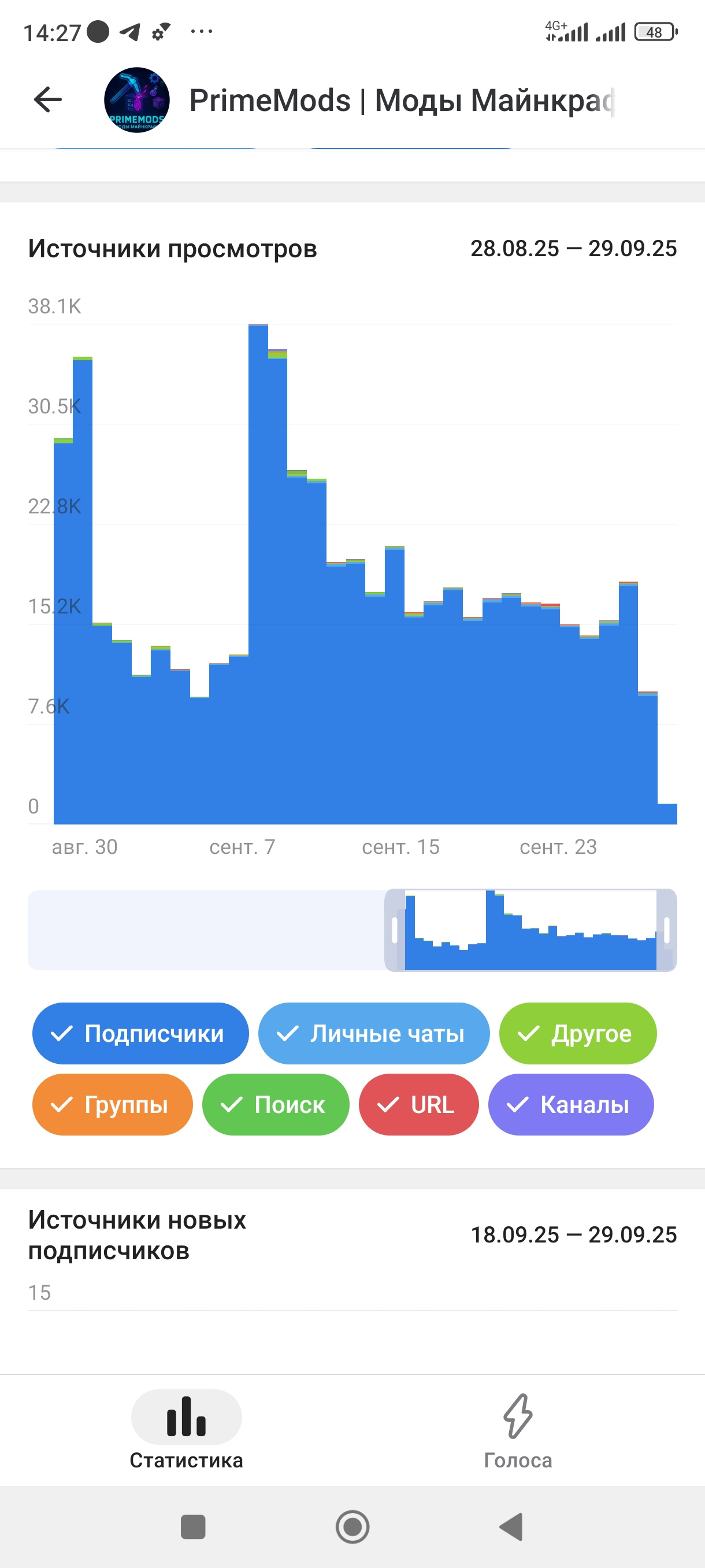705x1568 pixels.
Task: Toggle the Поиск series chip
Action: coord(276,1105)
